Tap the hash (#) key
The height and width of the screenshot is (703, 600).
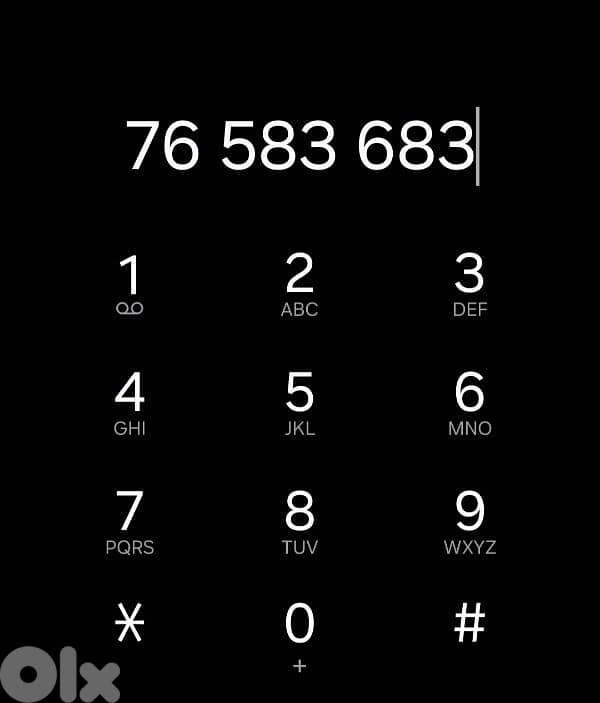(469, 624)
